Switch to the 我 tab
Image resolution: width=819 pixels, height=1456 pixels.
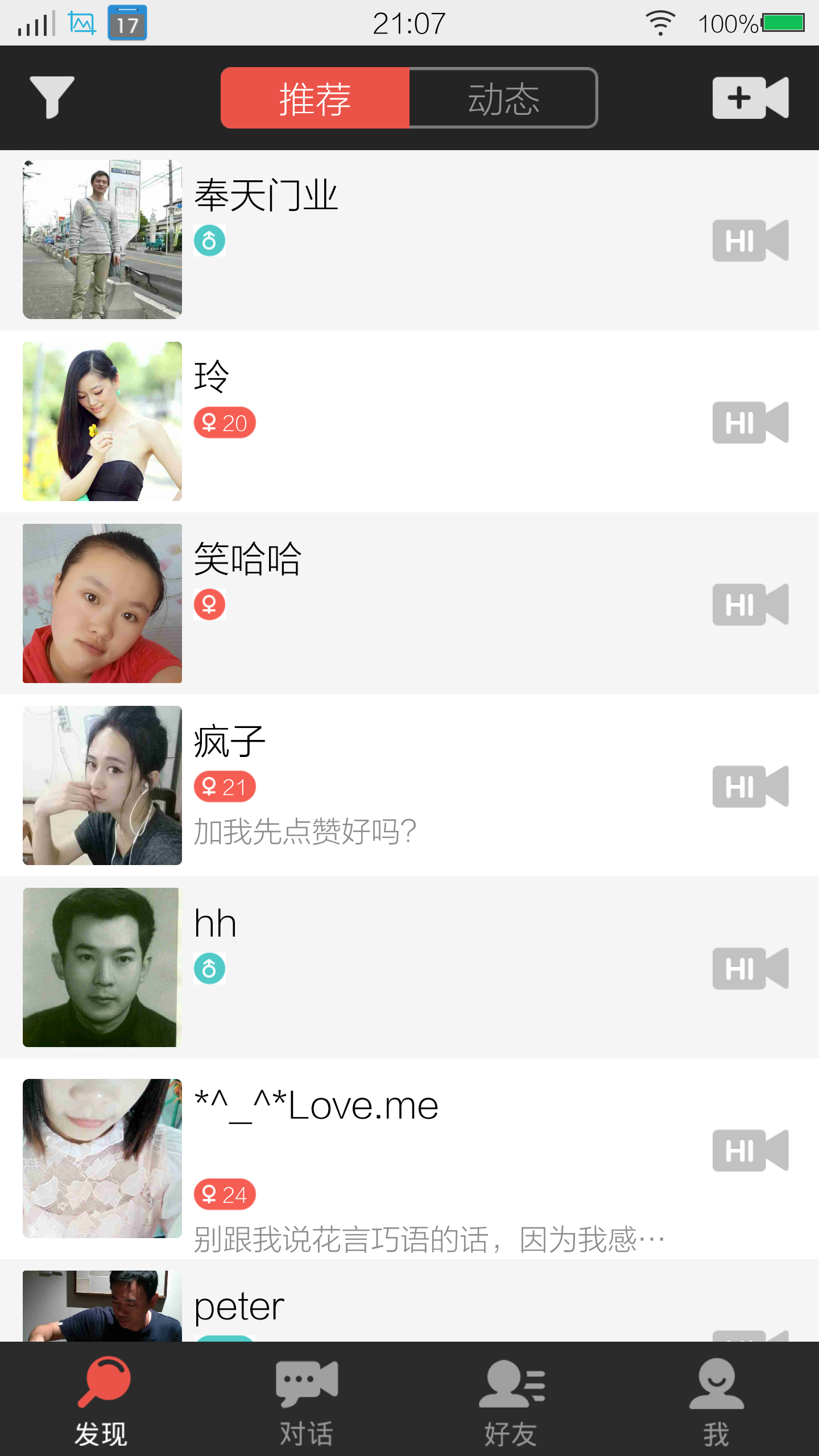(x=716, y=1400)
